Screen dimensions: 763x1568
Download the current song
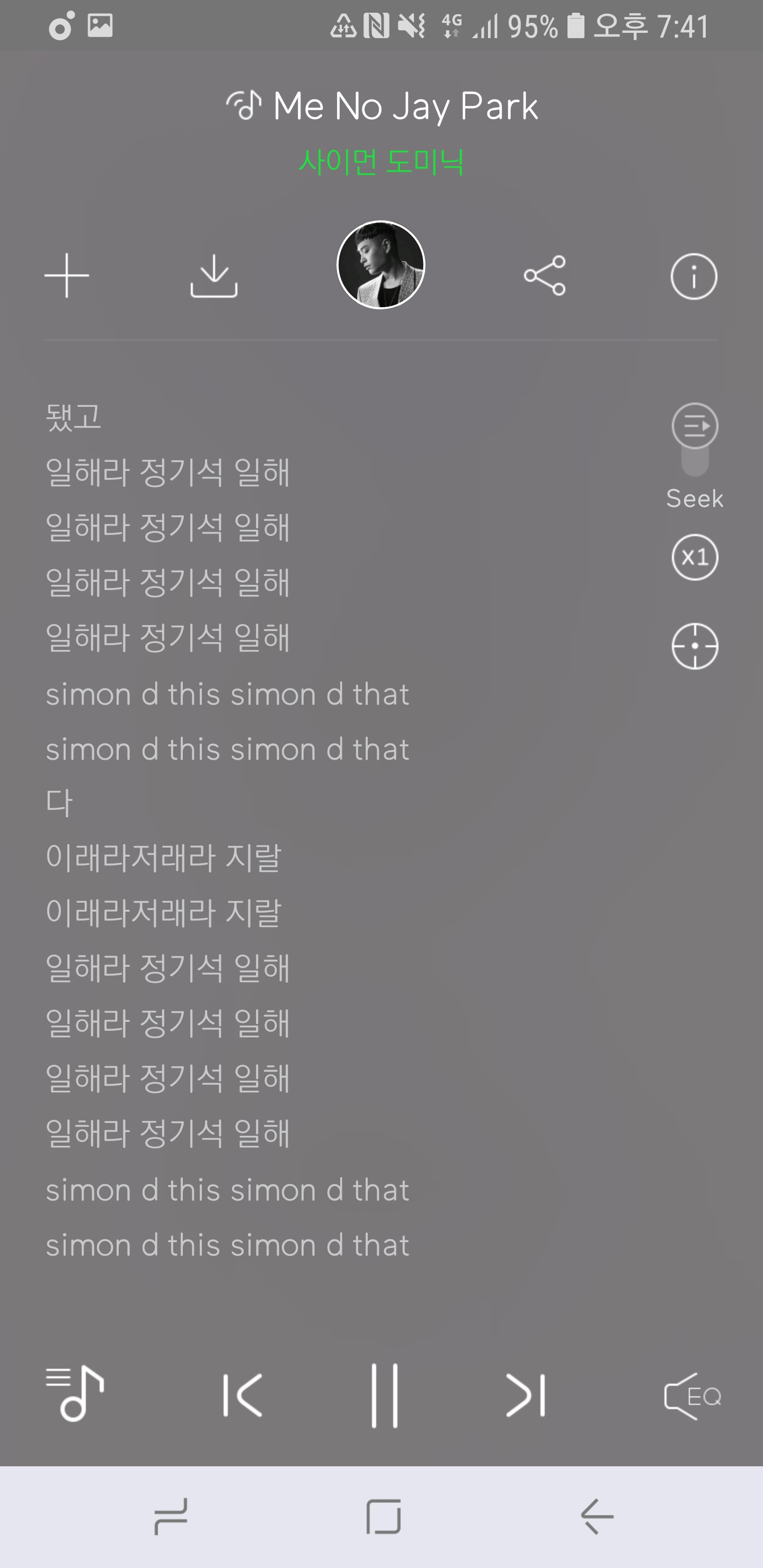[214, 276]
